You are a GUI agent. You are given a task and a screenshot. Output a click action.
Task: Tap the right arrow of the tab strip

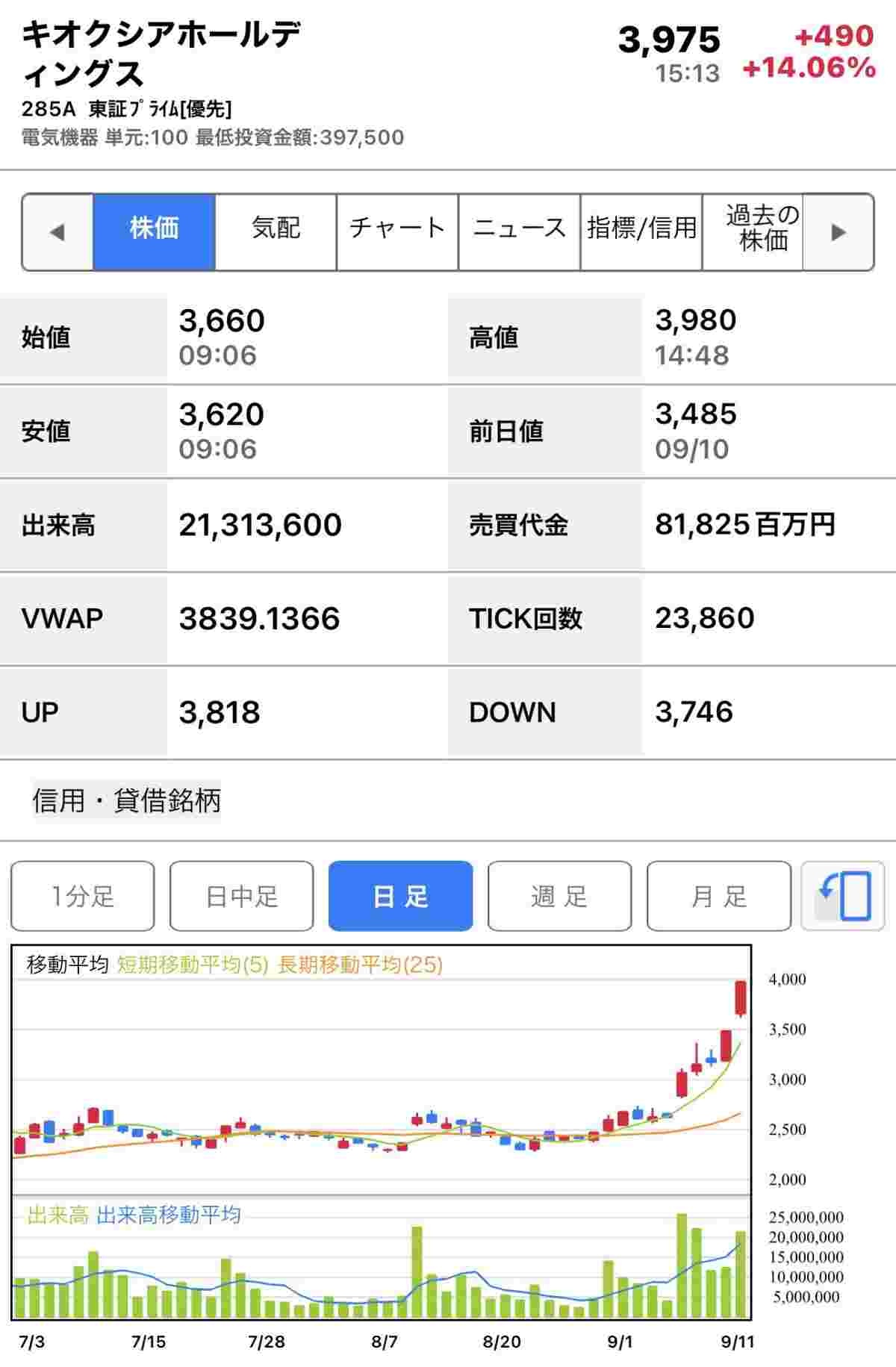[839, 232]
